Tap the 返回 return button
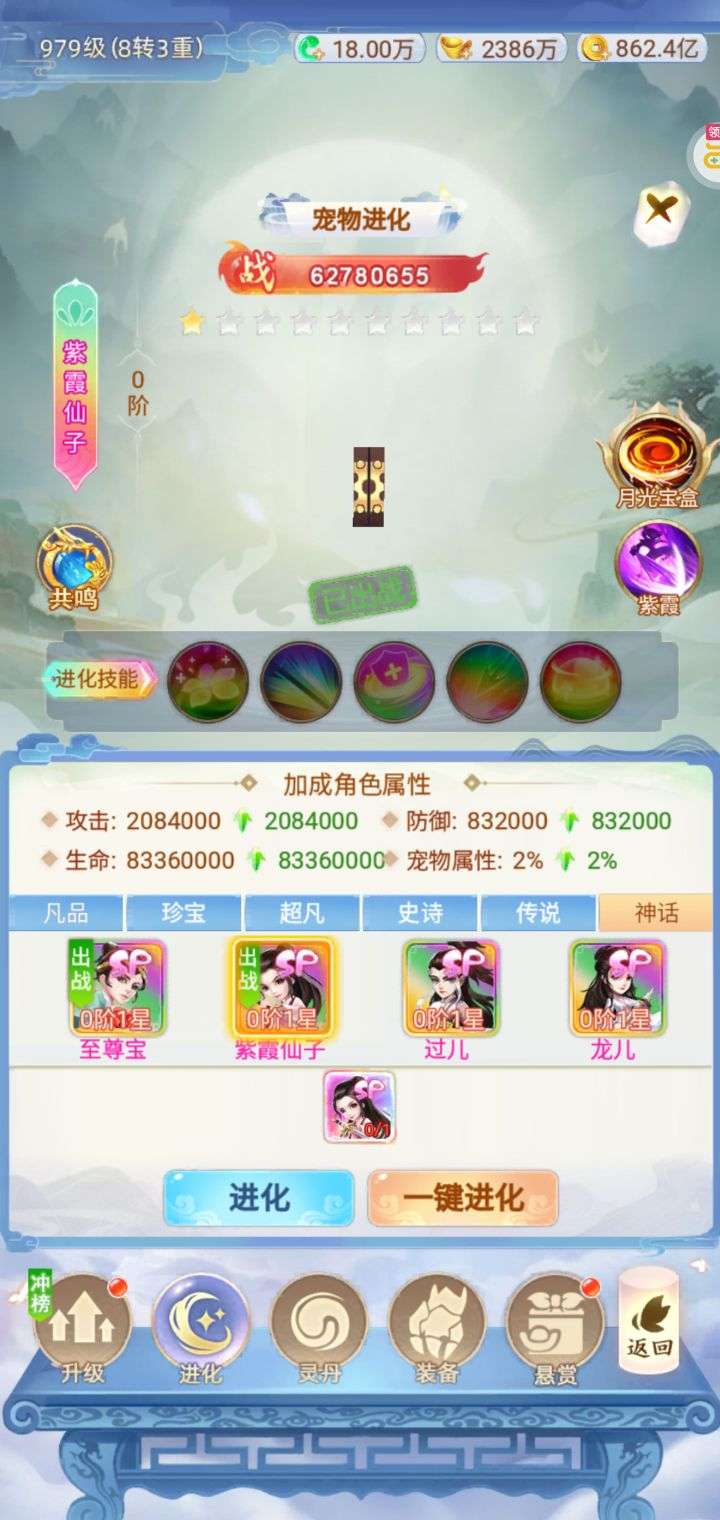This screenshot has width=720, height=1520. 649,1320
